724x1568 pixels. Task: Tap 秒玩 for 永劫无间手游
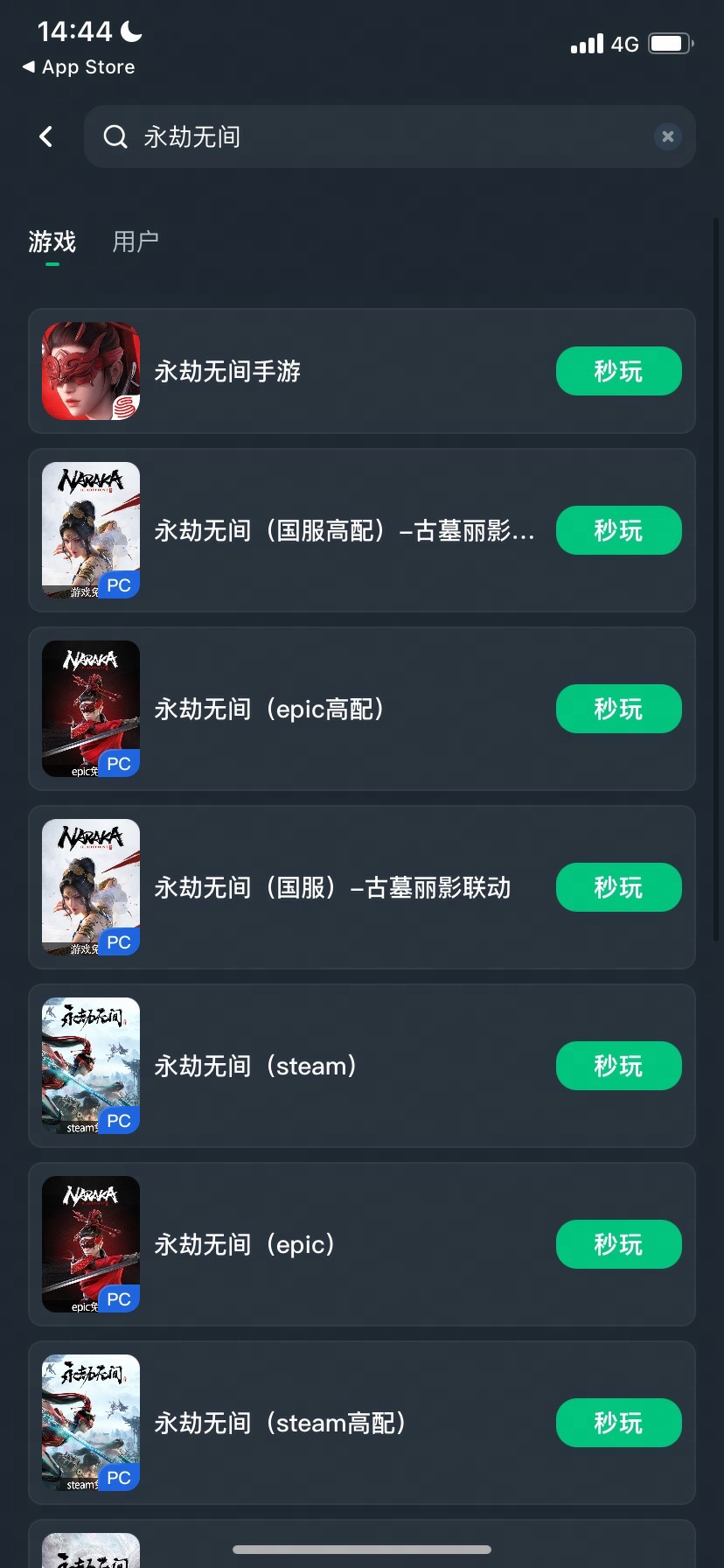[x=618, y=371]
